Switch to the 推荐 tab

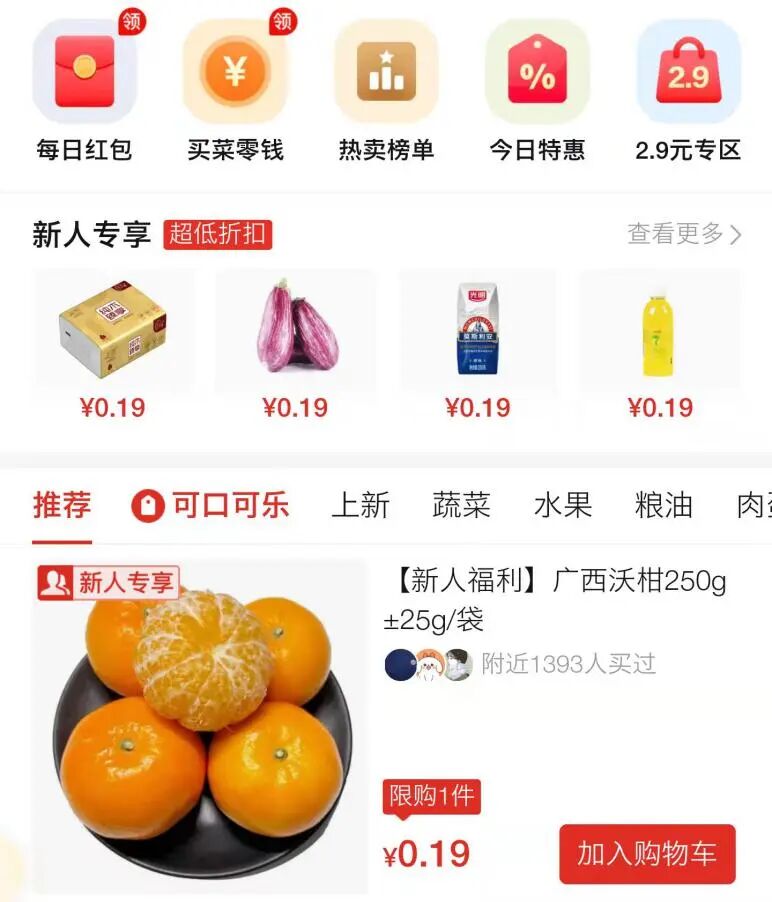coord(62,505)
